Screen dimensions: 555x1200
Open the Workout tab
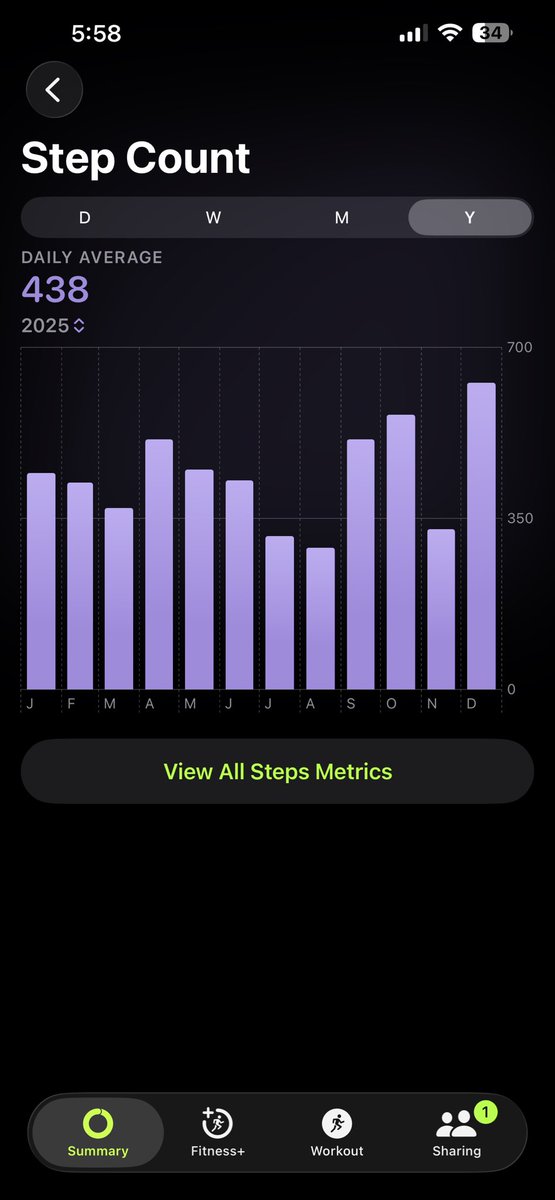337,1132
